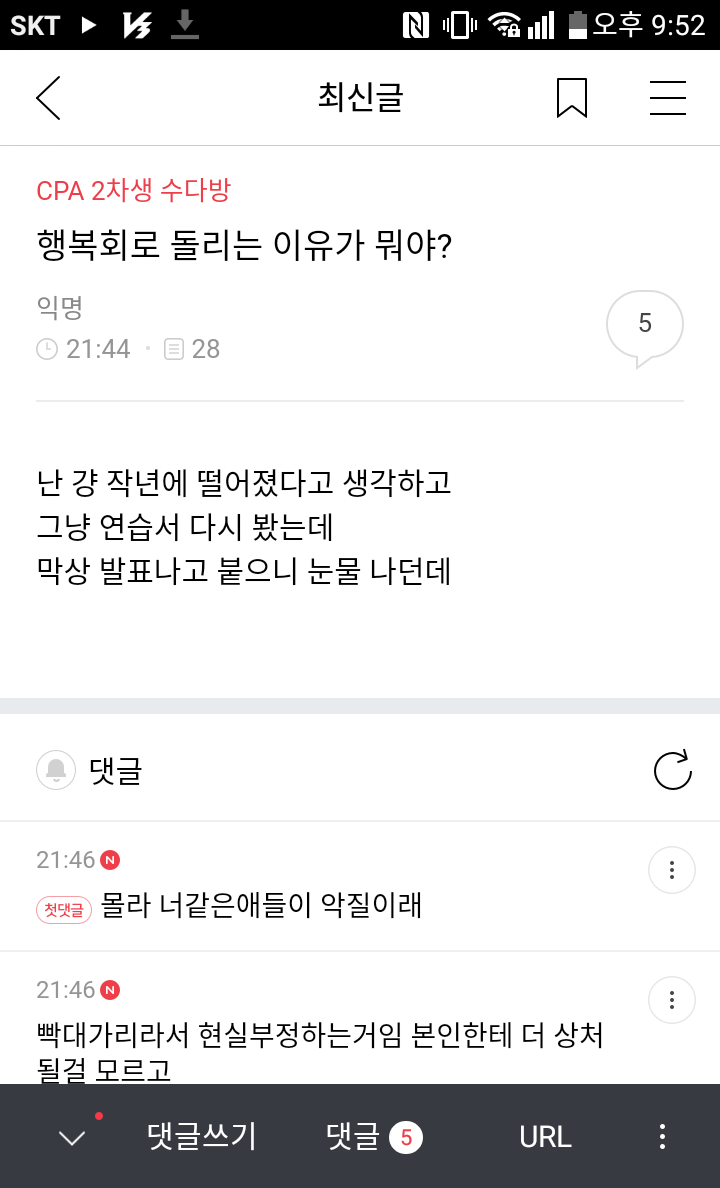Image resolution: width=720 pixels, height=1188 pixels.
Task: Open the bottom bar overflow menu
Action: click(x=662, y=1137)
